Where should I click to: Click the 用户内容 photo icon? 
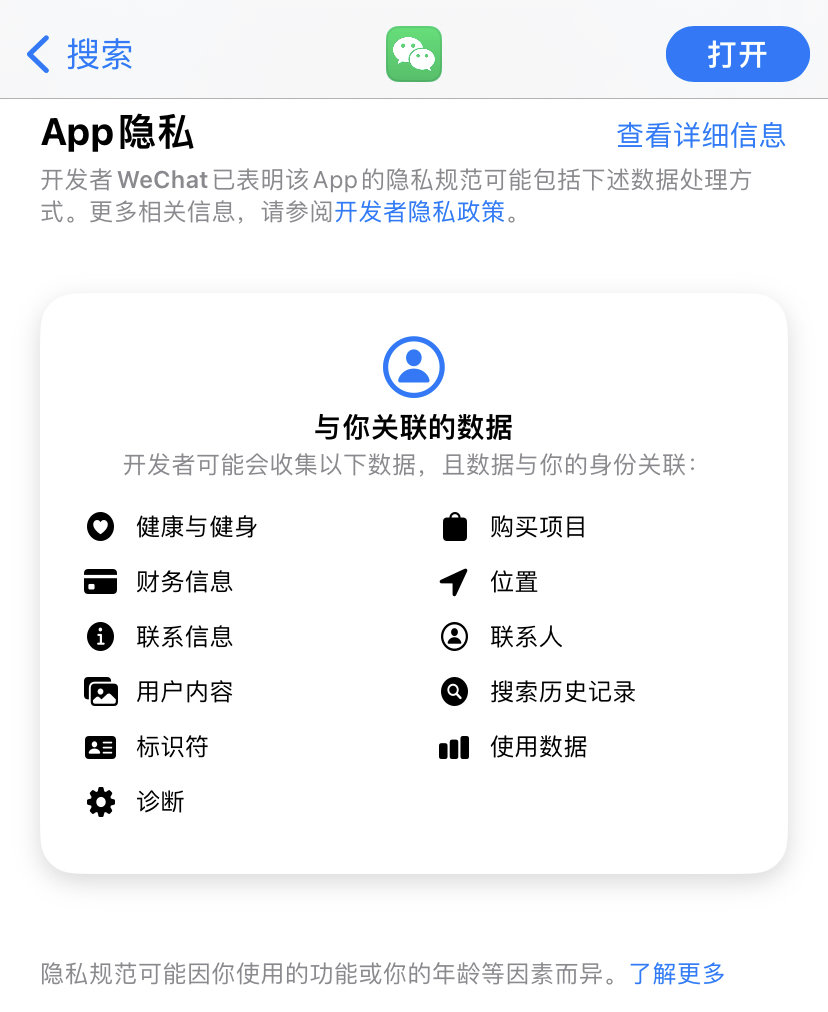click(x=100, y=692)
